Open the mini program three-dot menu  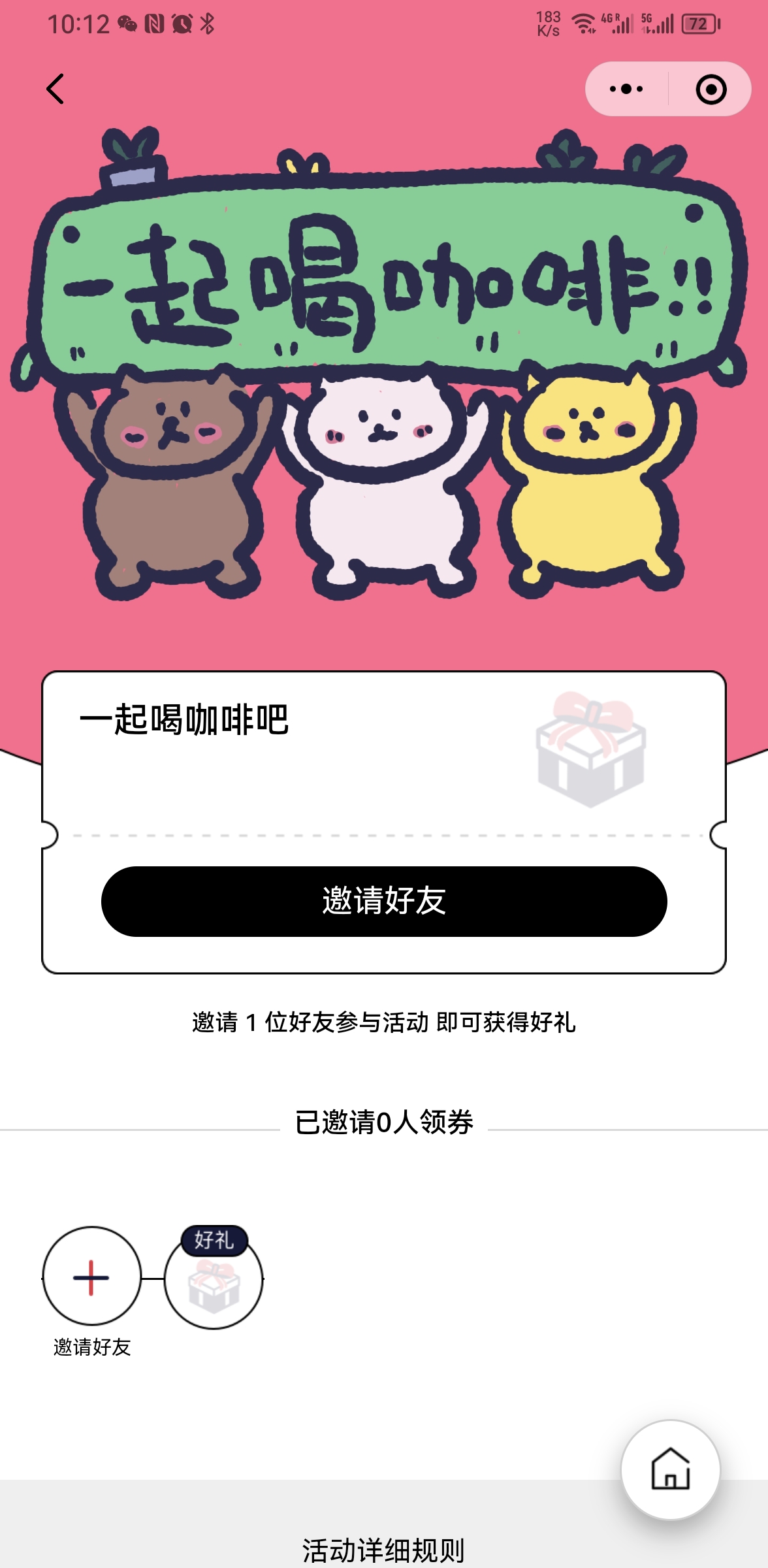point(626,89)
